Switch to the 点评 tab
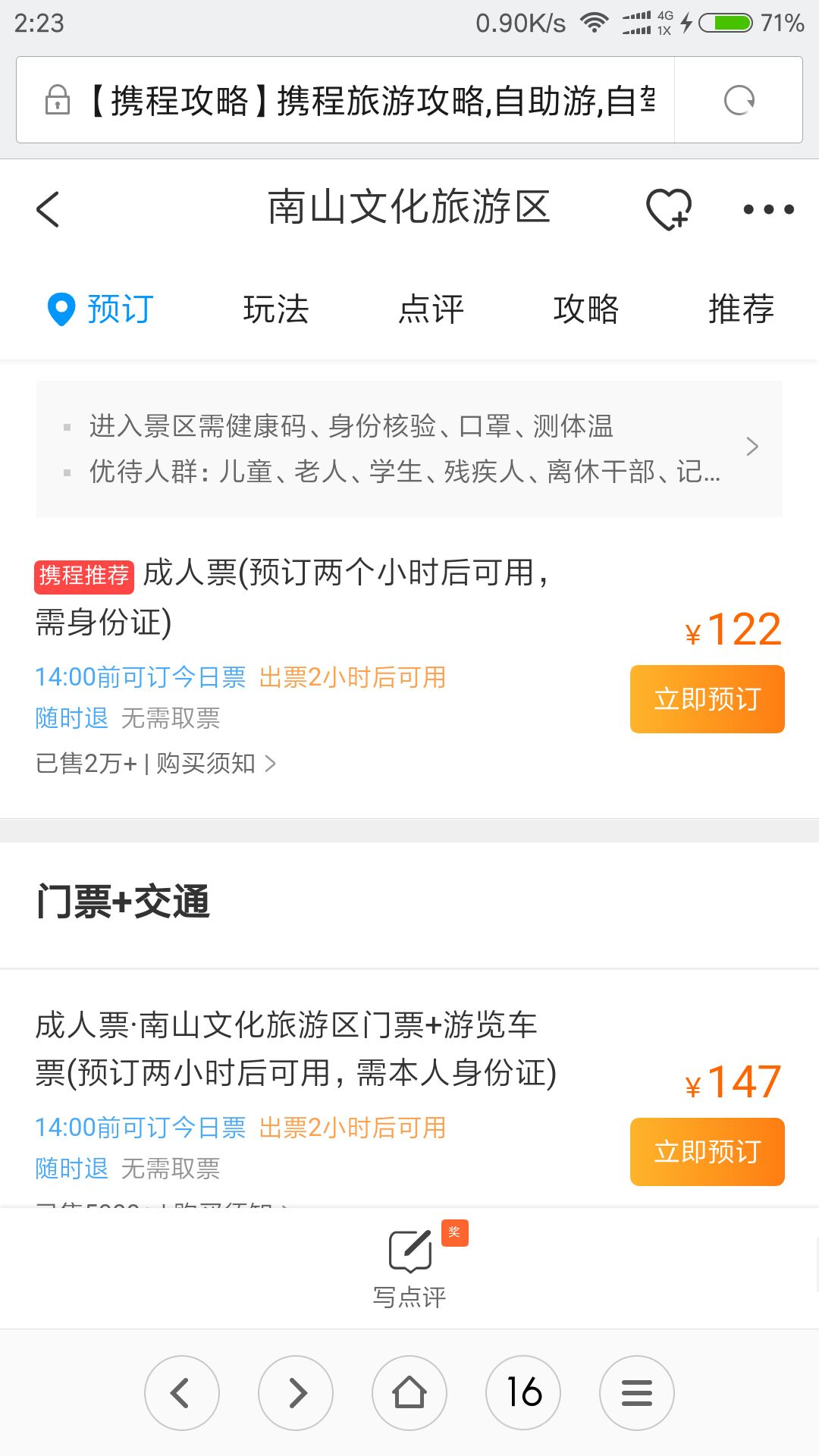Image resolution: width=819 pixels, height=1456 pixels. click(431, 309)
